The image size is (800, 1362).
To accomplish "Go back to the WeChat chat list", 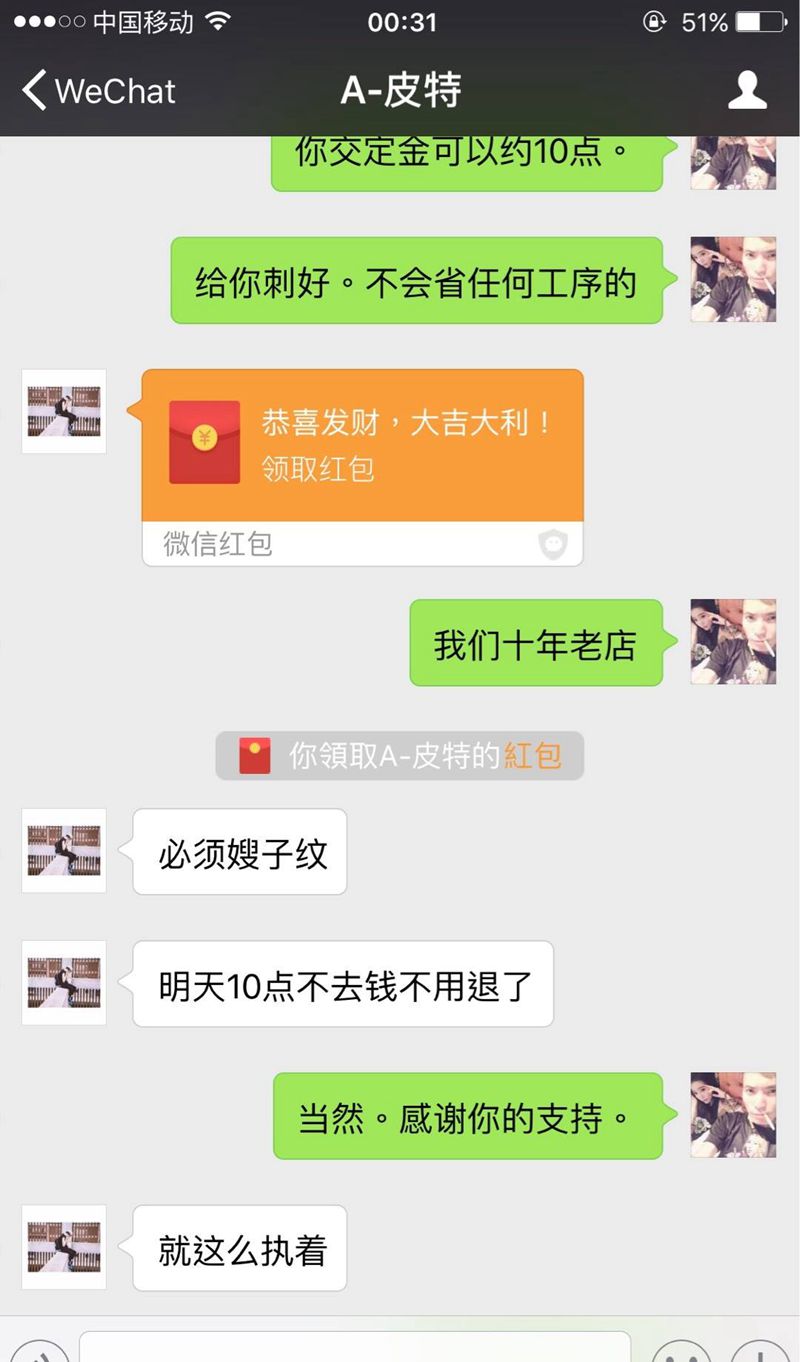I will pyautogui.click(x=98, y=91).
